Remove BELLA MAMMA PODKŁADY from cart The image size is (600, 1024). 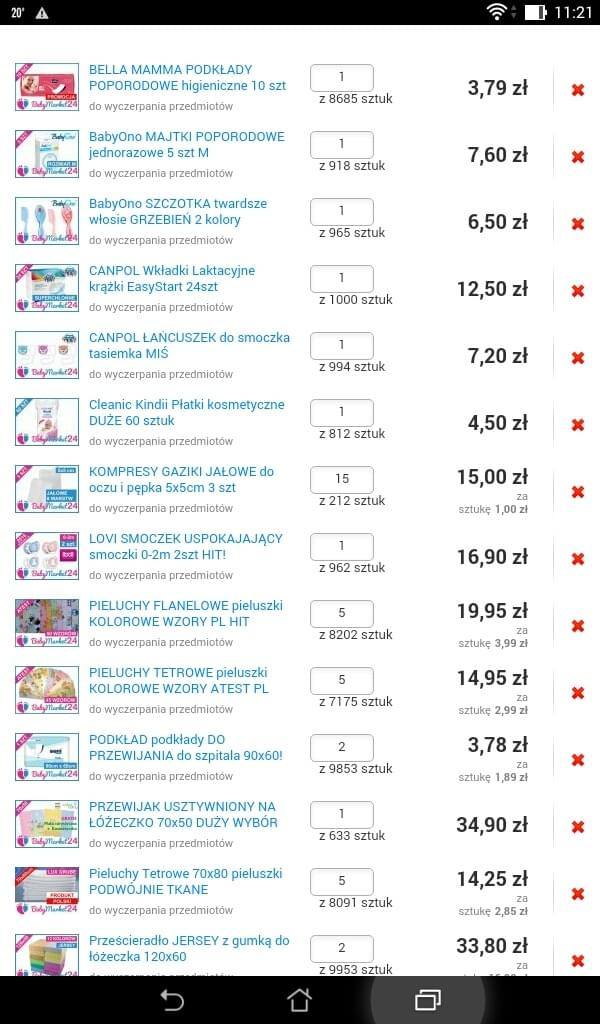[577, 90]
